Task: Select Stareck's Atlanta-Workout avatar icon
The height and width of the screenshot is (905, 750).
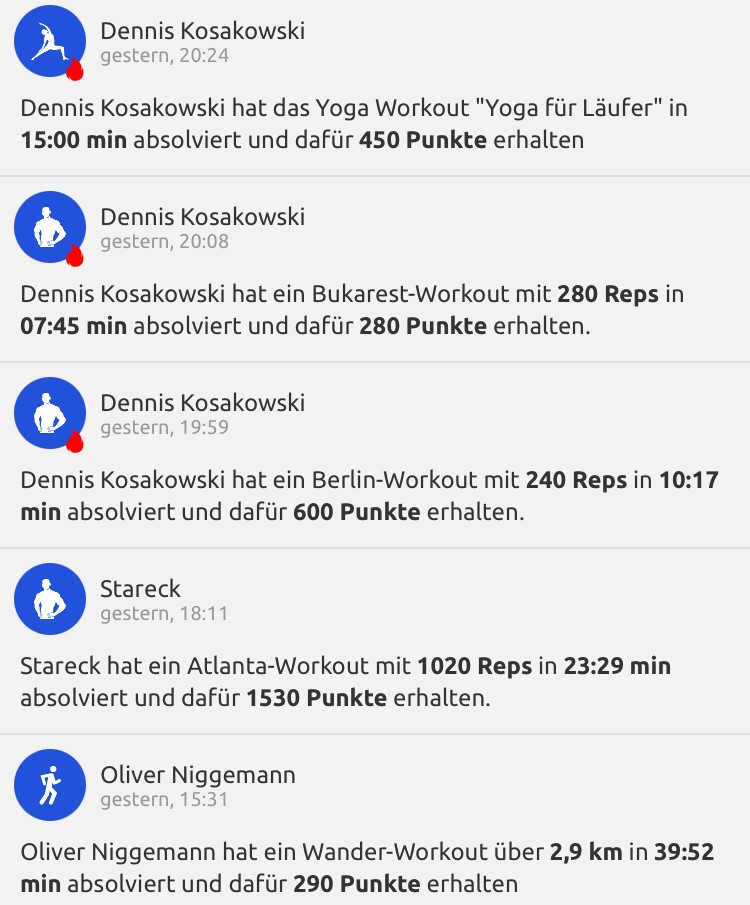Action: [48, 599]
